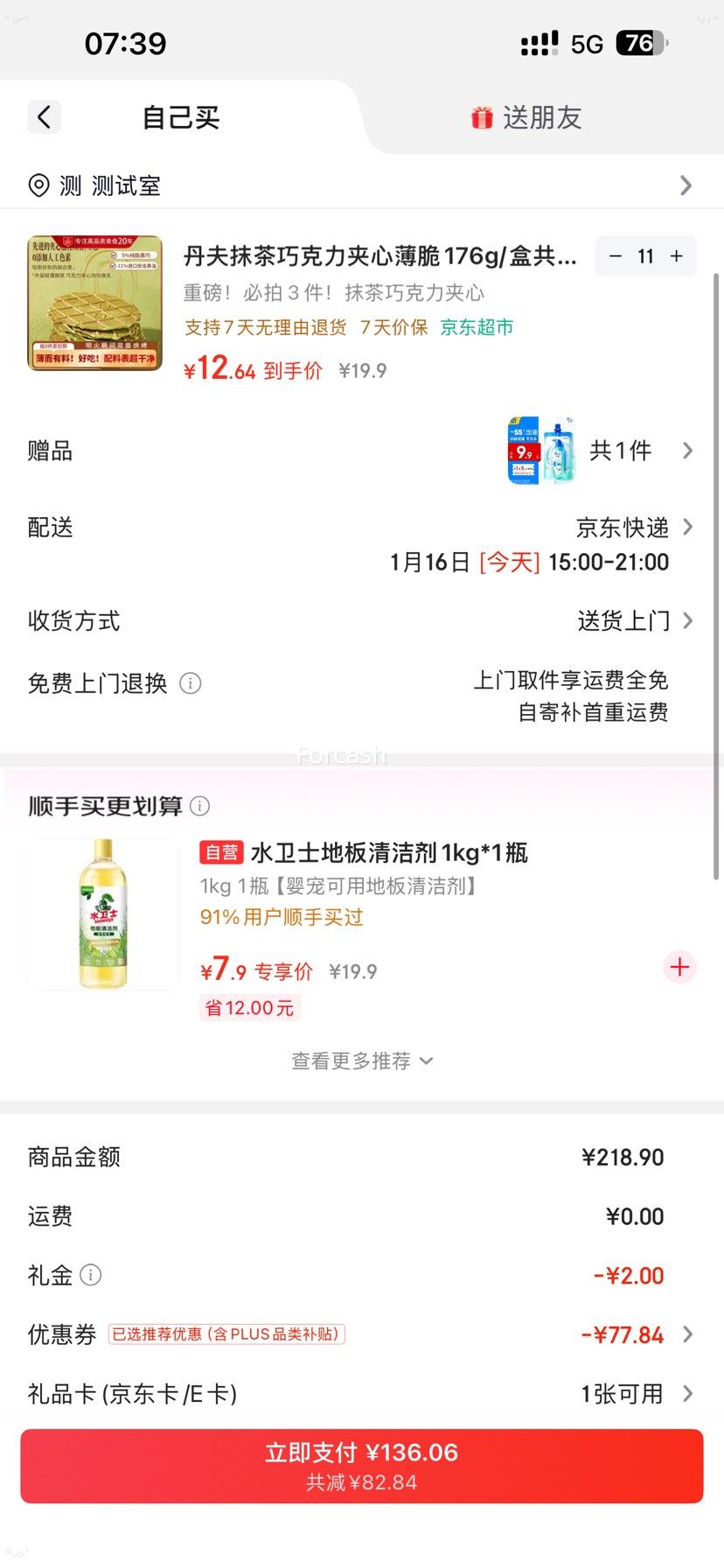Open the gift icon next to 送朋友

[x=481, y=116]
